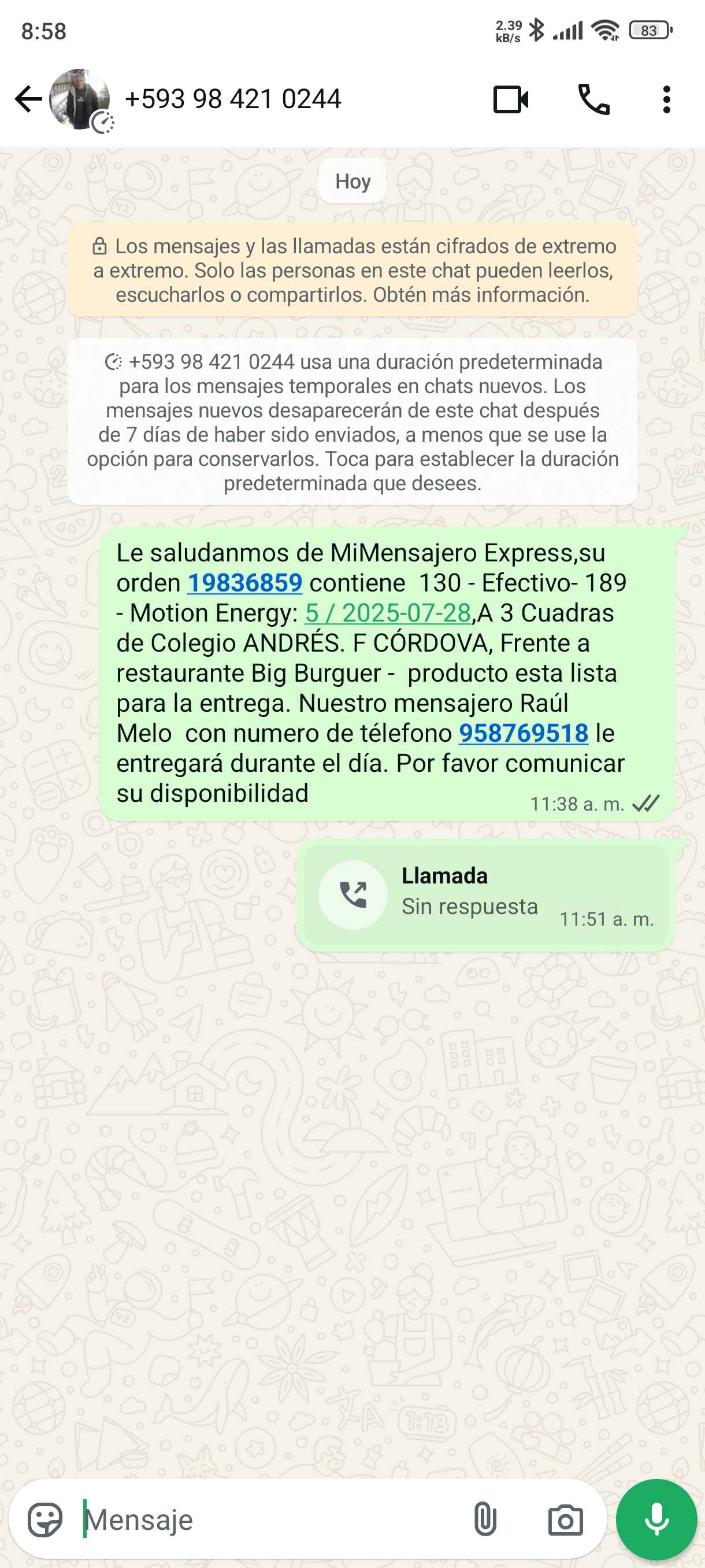Viewport: 705px width, 1568px height.
Task: Focus the Mensaje text field
Action: coord(268,1520)
